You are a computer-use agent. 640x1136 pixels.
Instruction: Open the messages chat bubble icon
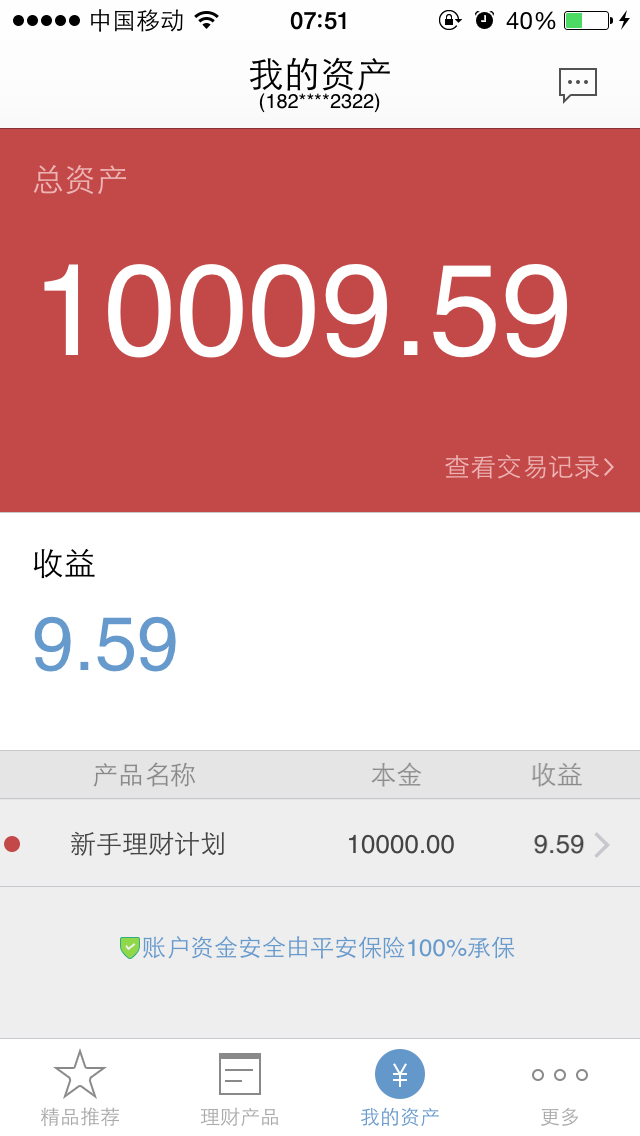click(578, 85)
